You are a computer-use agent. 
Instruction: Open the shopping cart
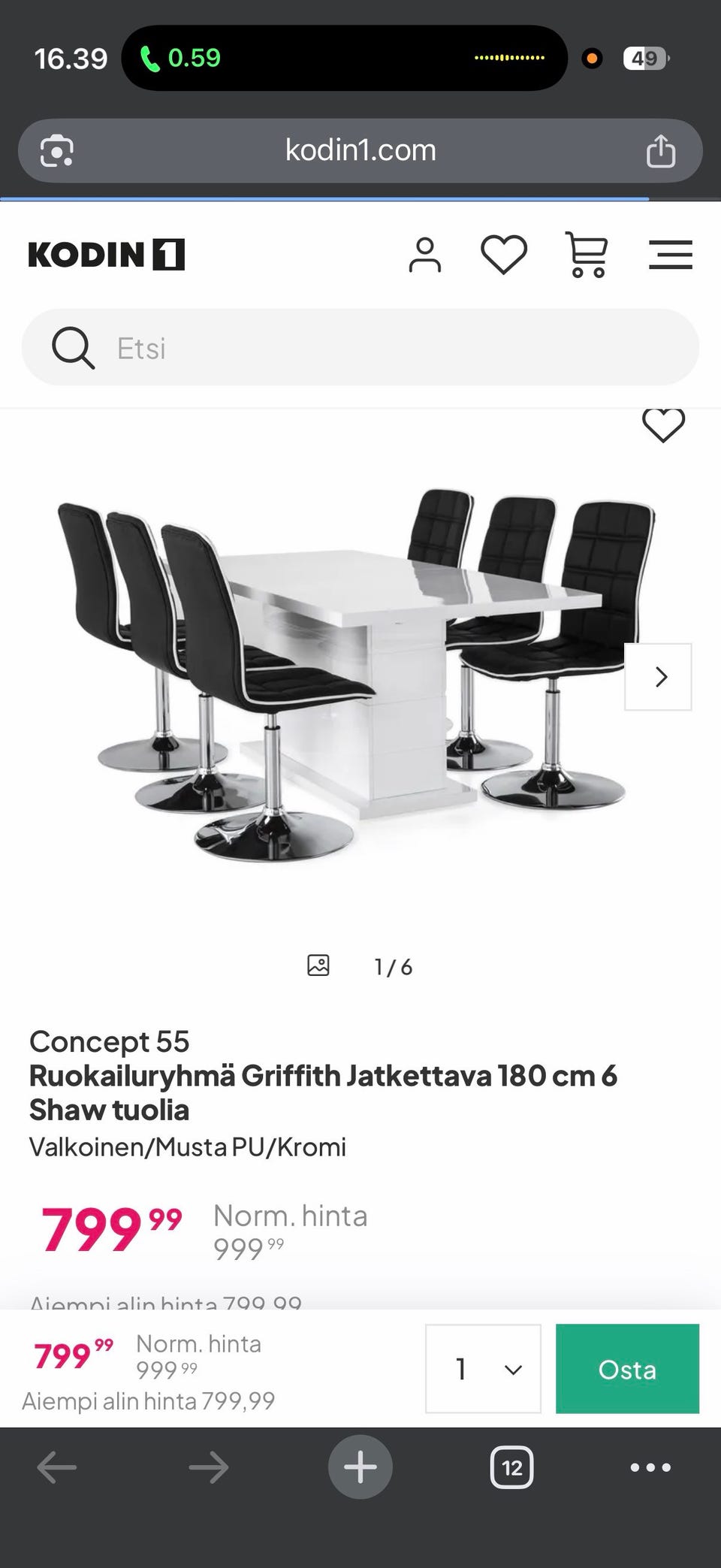click(x=587, y=255)
